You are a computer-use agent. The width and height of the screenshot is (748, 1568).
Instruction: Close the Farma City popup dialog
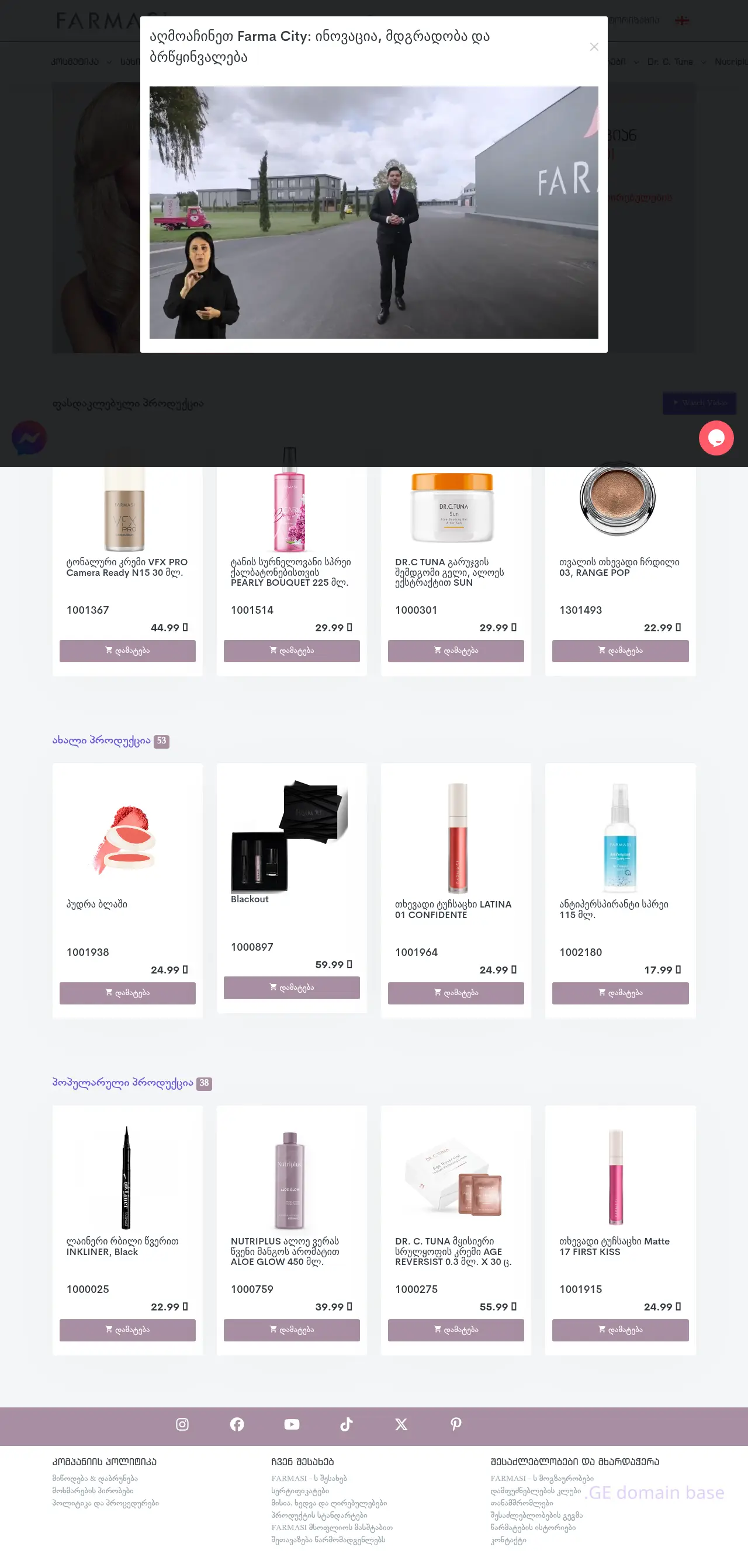coord(594,47)
